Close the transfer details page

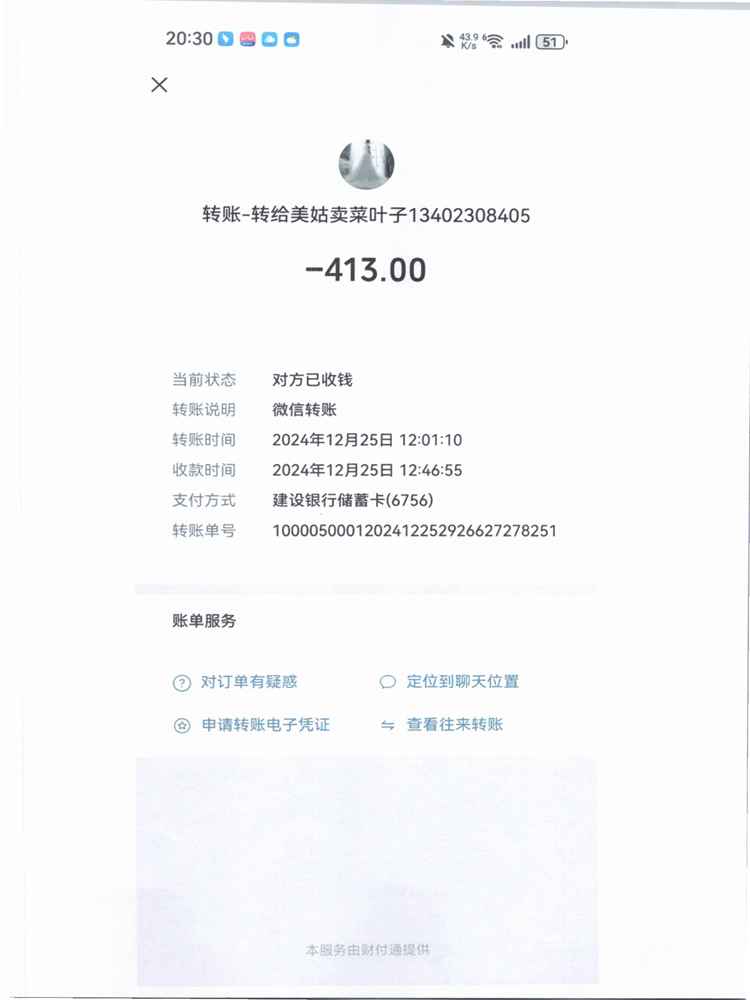pos(159,85)
